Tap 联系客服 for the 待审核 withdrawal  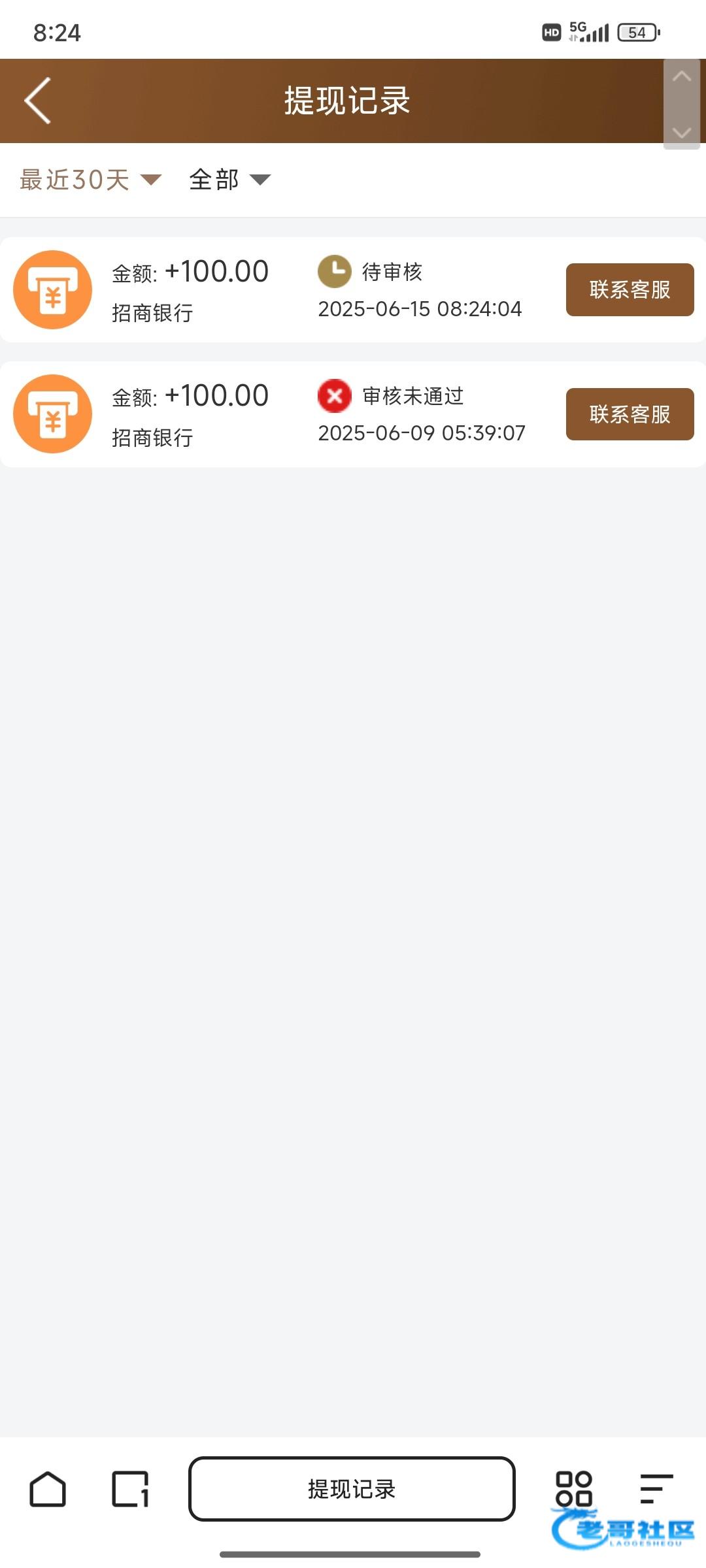coord(630,289)
